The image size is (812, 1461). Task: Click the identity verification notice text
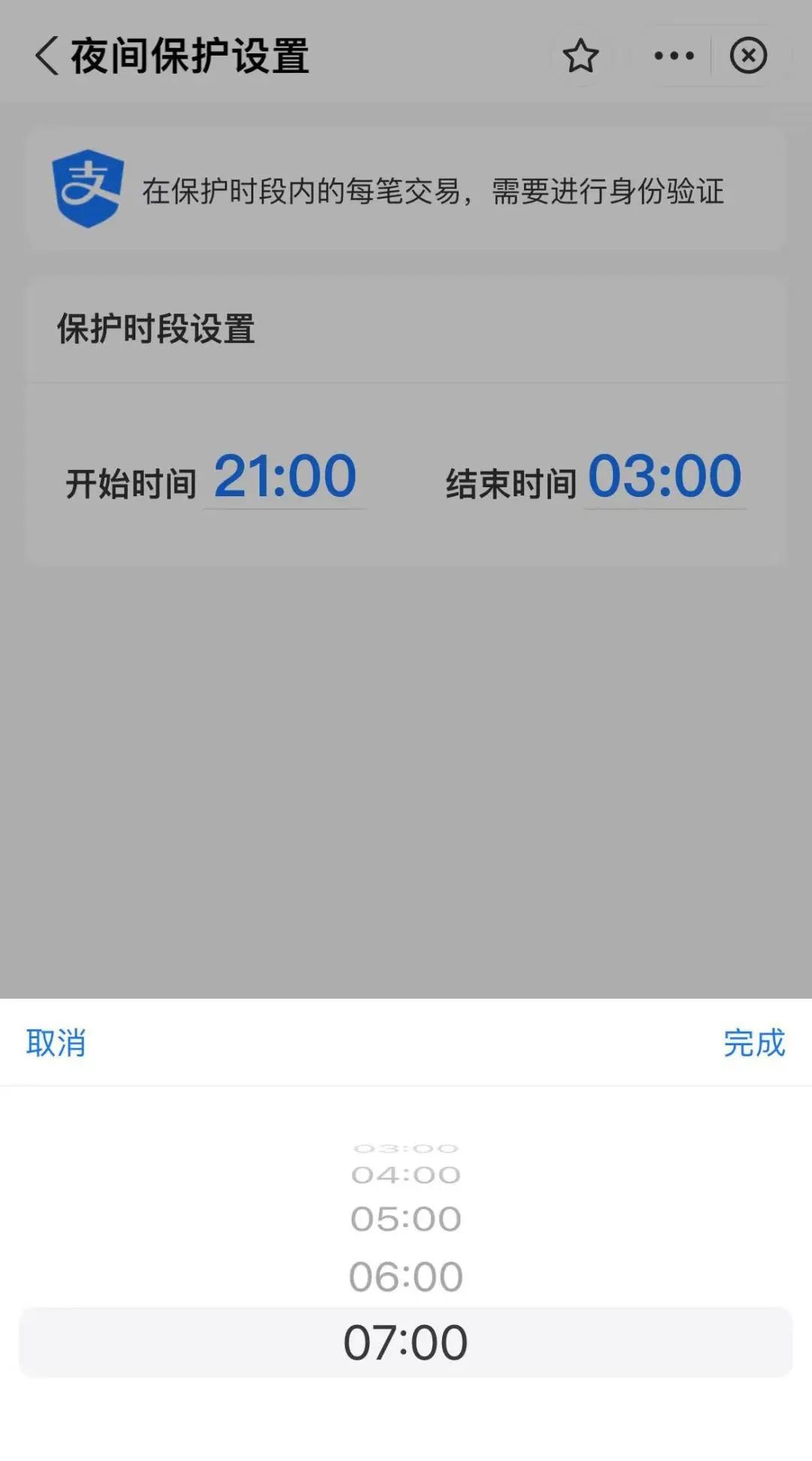(x=434, y=190)
